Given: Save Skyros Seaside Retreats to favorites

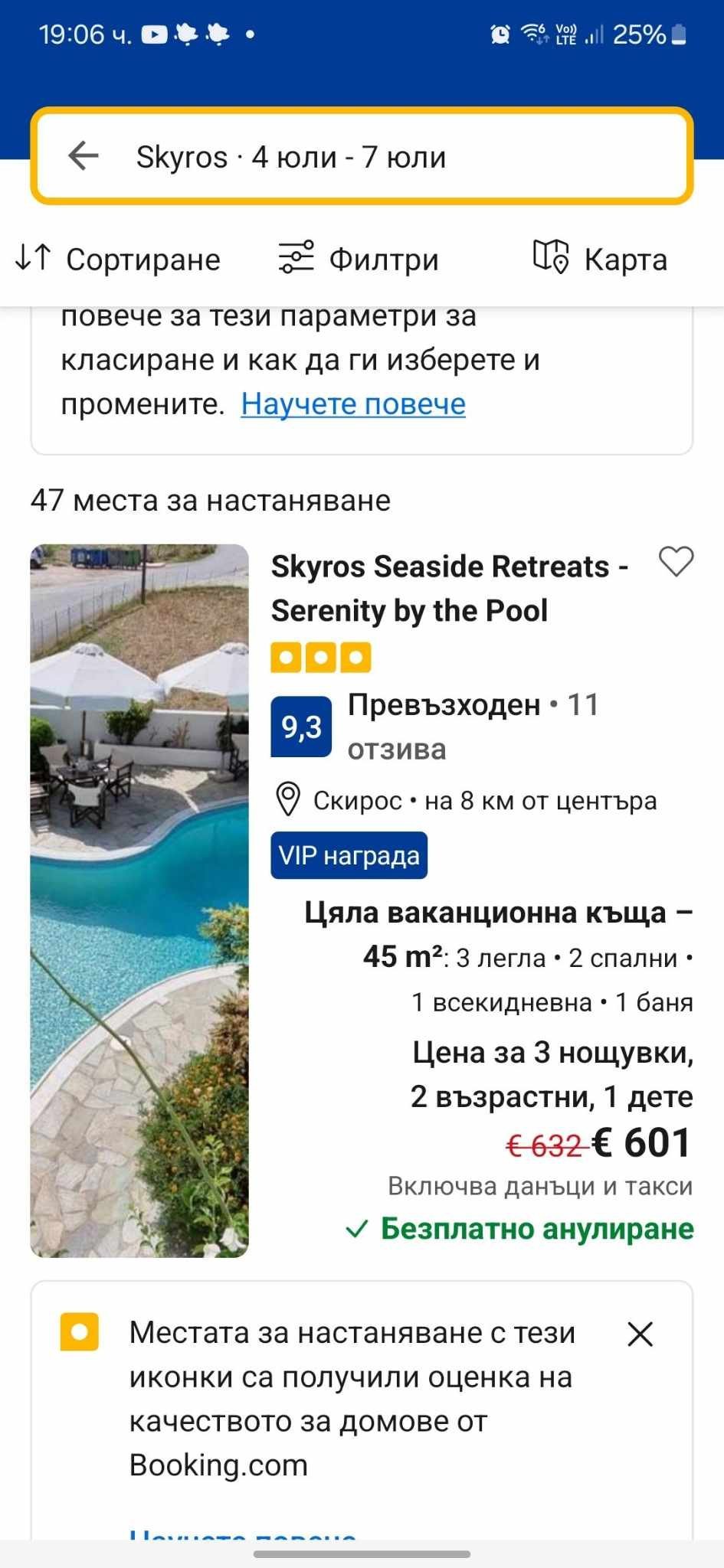Looking at the screenshot, I should click(x=676, y=562).
